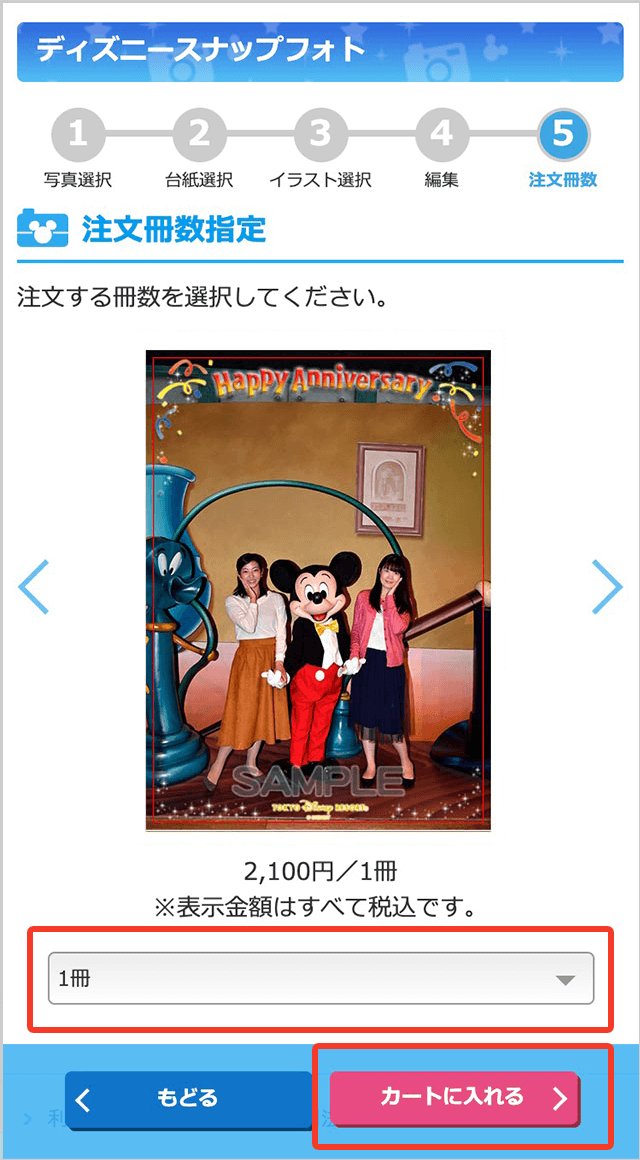Open the 1冊 quantity dropdown
The width and height of the screenshot is (640, 1160).
[x=321, y=978]
